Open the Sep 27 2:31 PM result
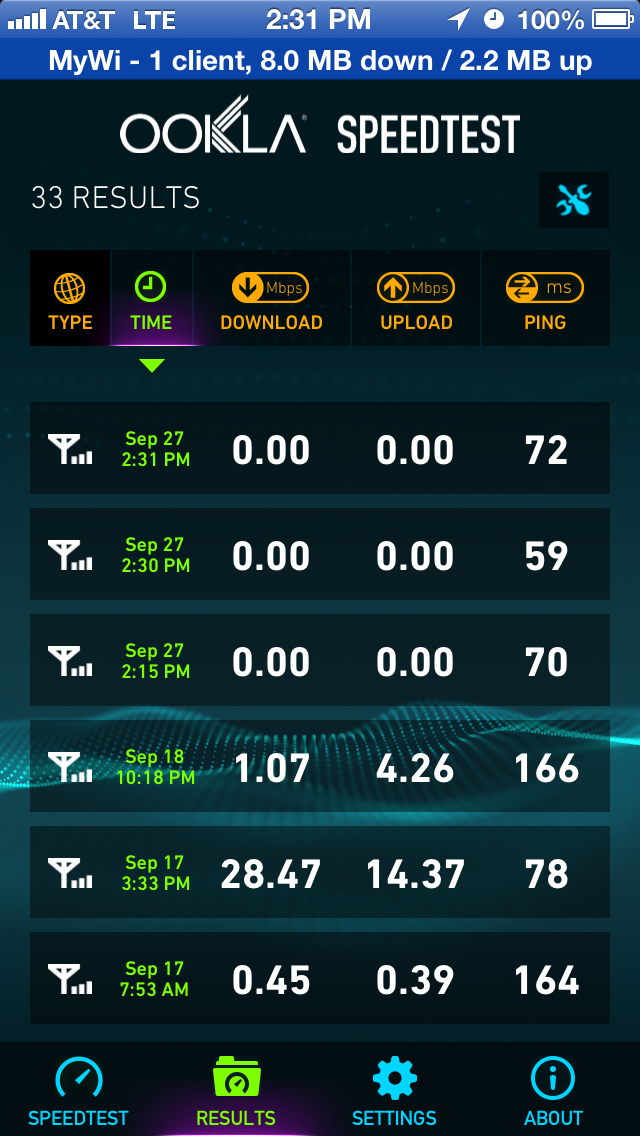This screenshot has height=1136, width=640. [320, 449]
